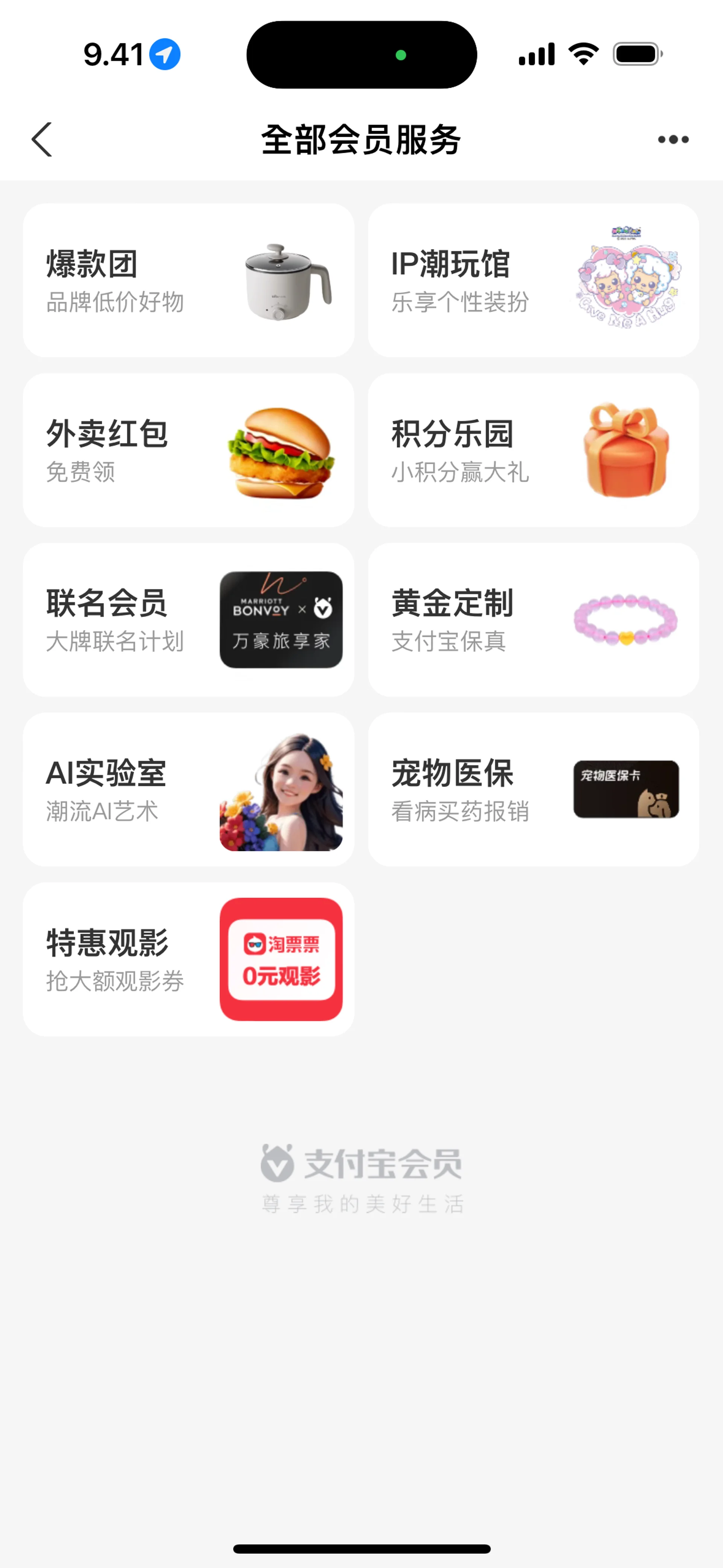The height and width of the screenshot is (1568, 723).
Task: Select the IP潮玩馆 card
Action: [533, 281]
